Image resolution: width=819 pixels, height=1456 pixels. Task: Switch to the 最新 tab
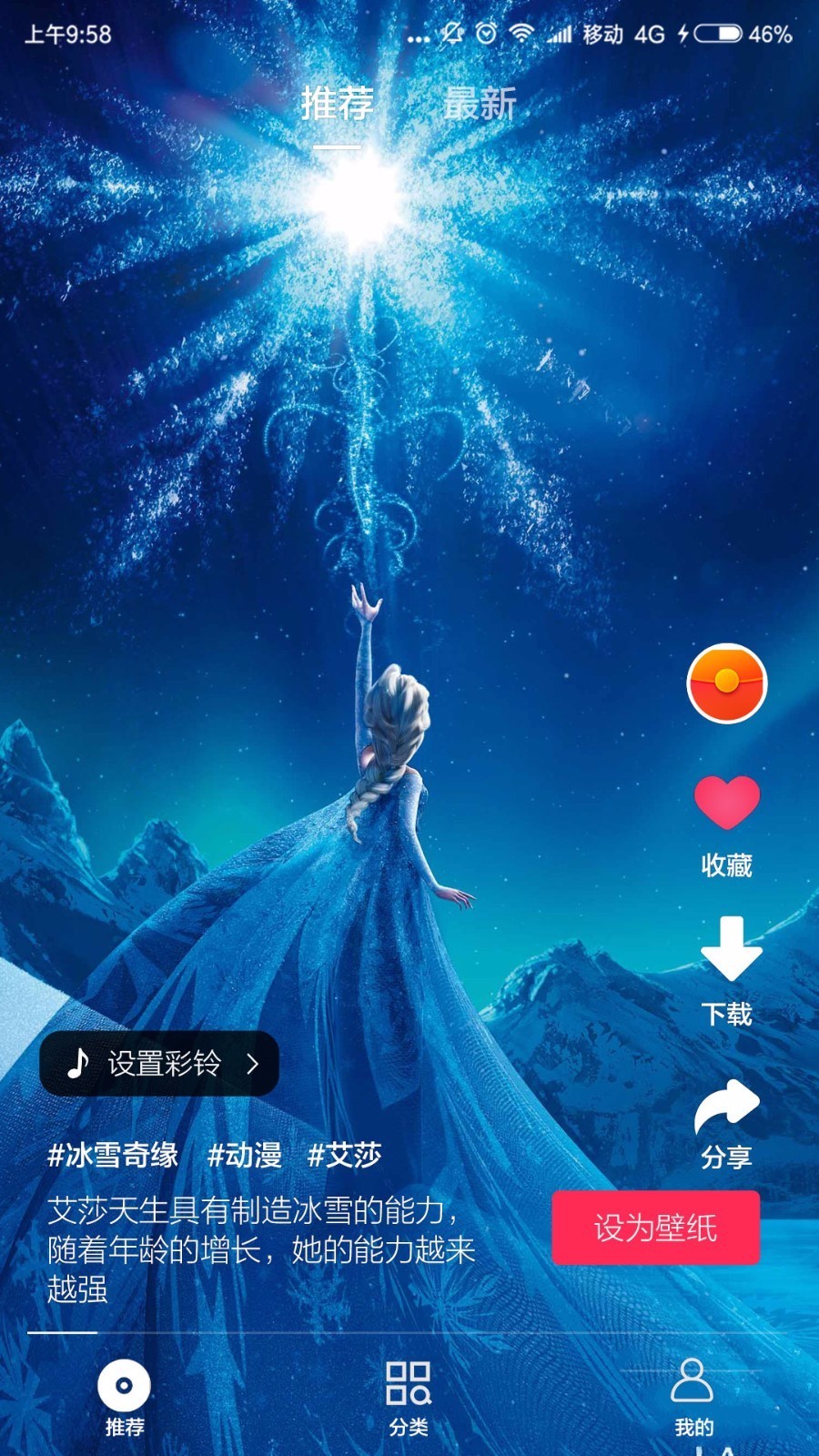[x=480, y=103]
